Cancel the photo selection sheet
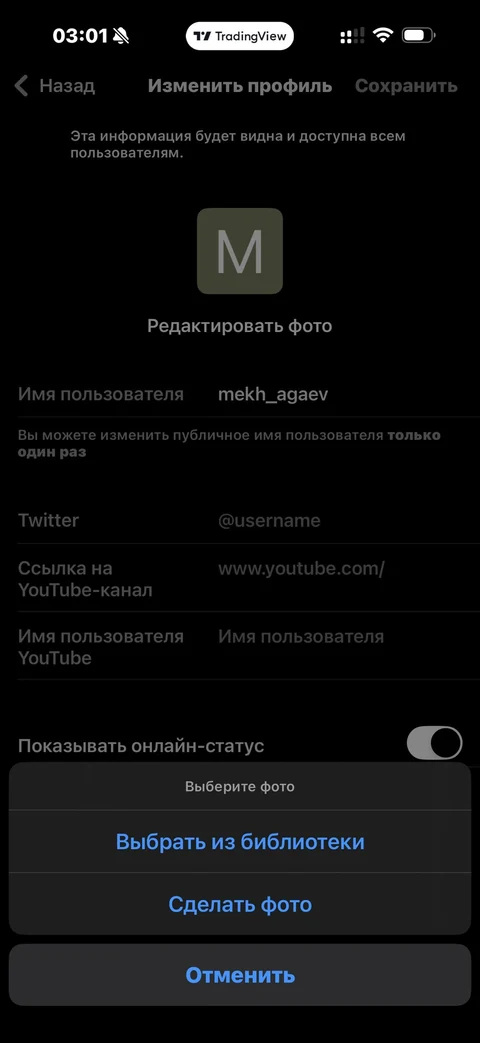This screenshot has width=480, height=1043. 240,975
